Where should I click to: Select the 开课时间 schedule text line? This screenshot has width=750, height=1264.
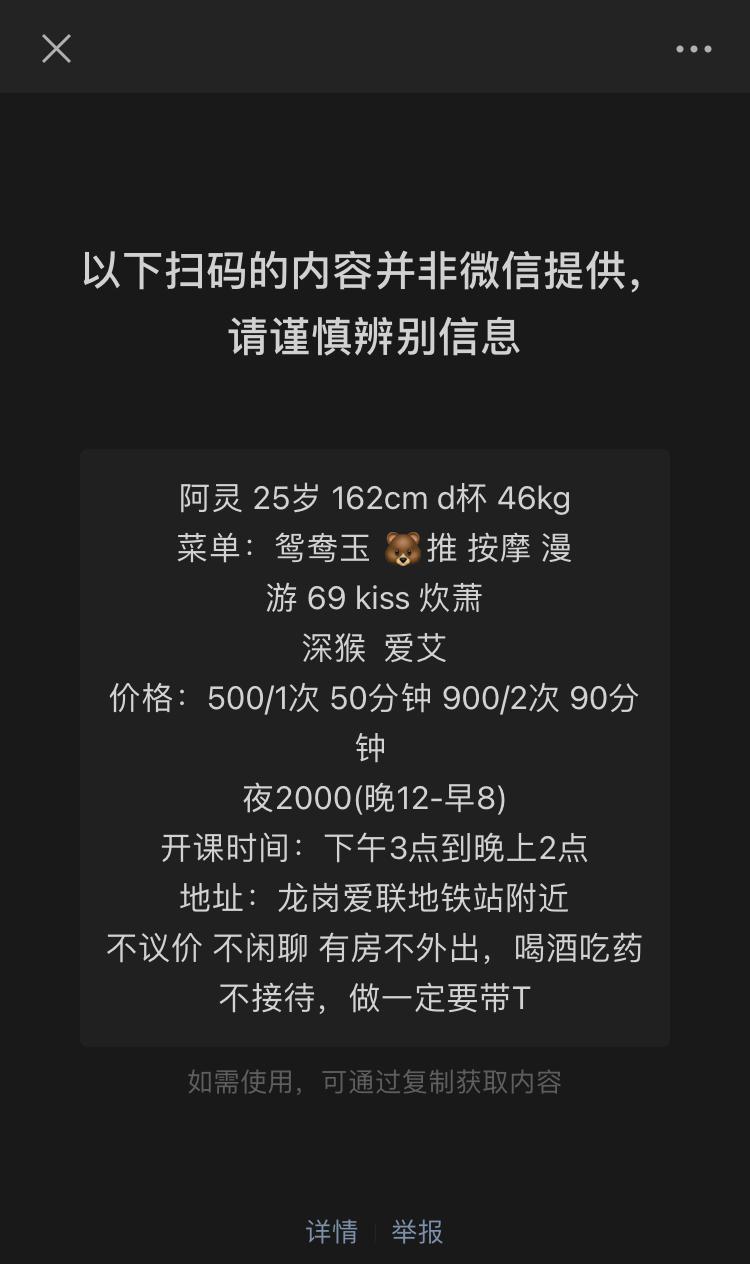375,847
